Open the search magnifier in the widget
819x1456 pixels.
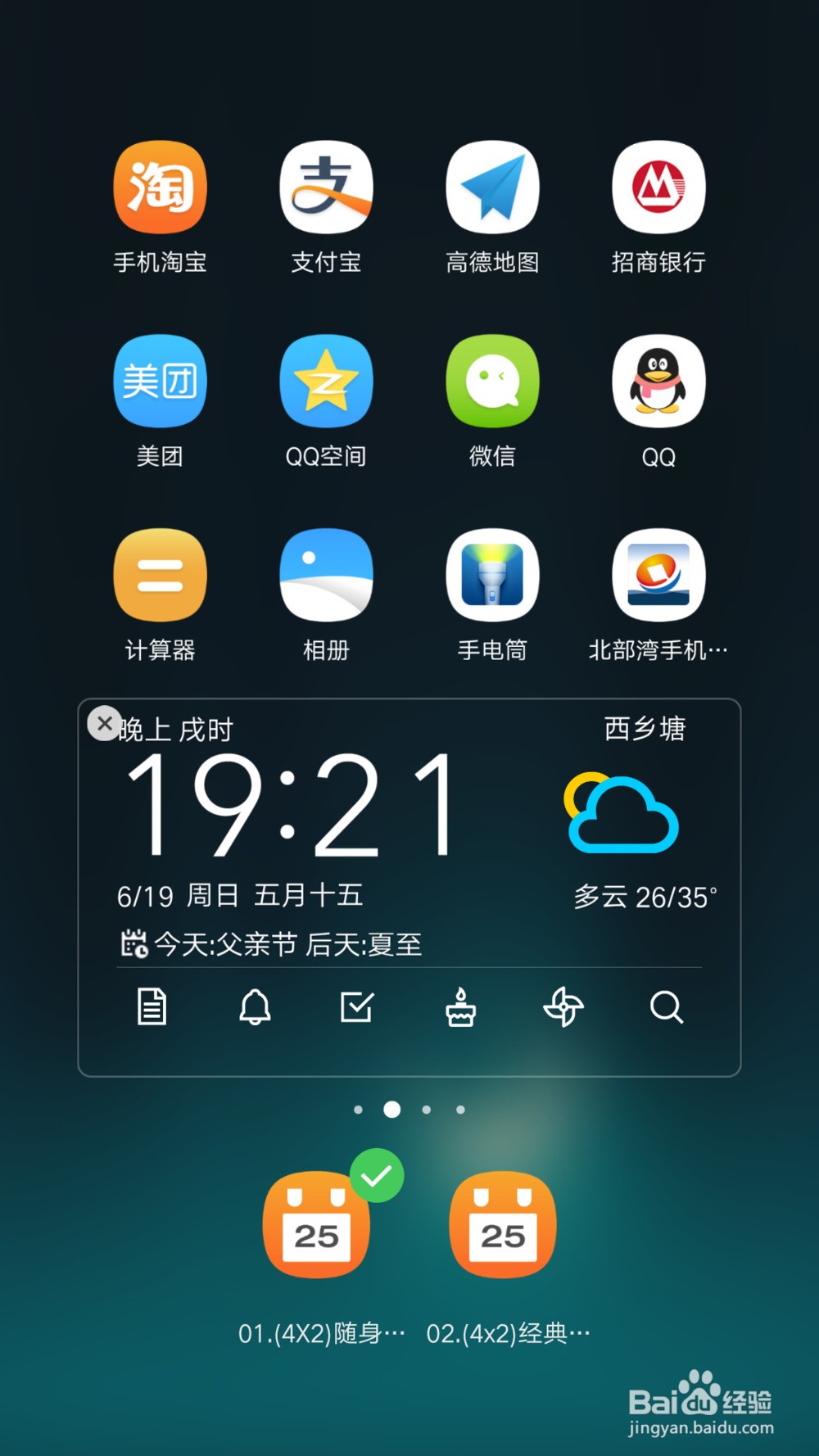(x=667, y=1006)
